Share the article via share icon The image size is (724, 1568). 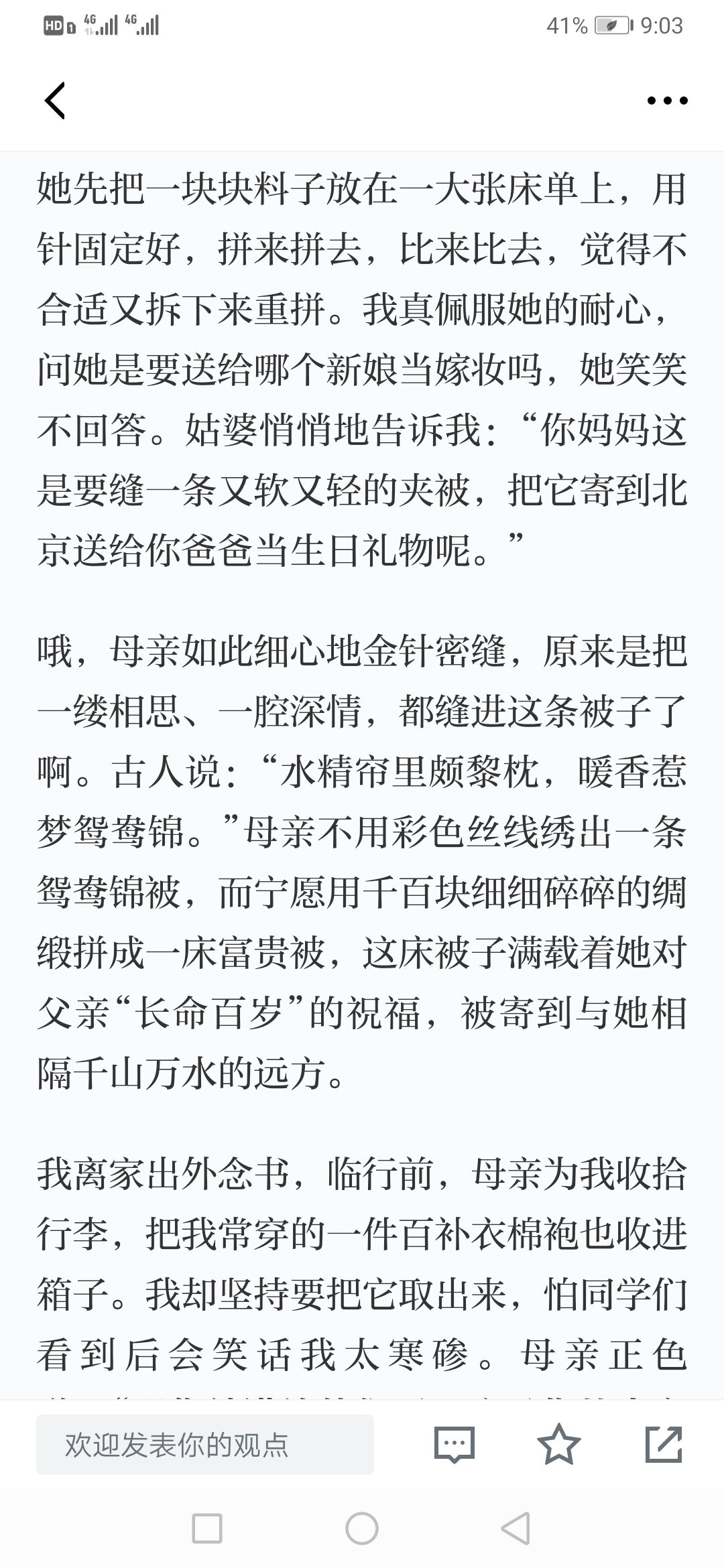pos(664,1444)
